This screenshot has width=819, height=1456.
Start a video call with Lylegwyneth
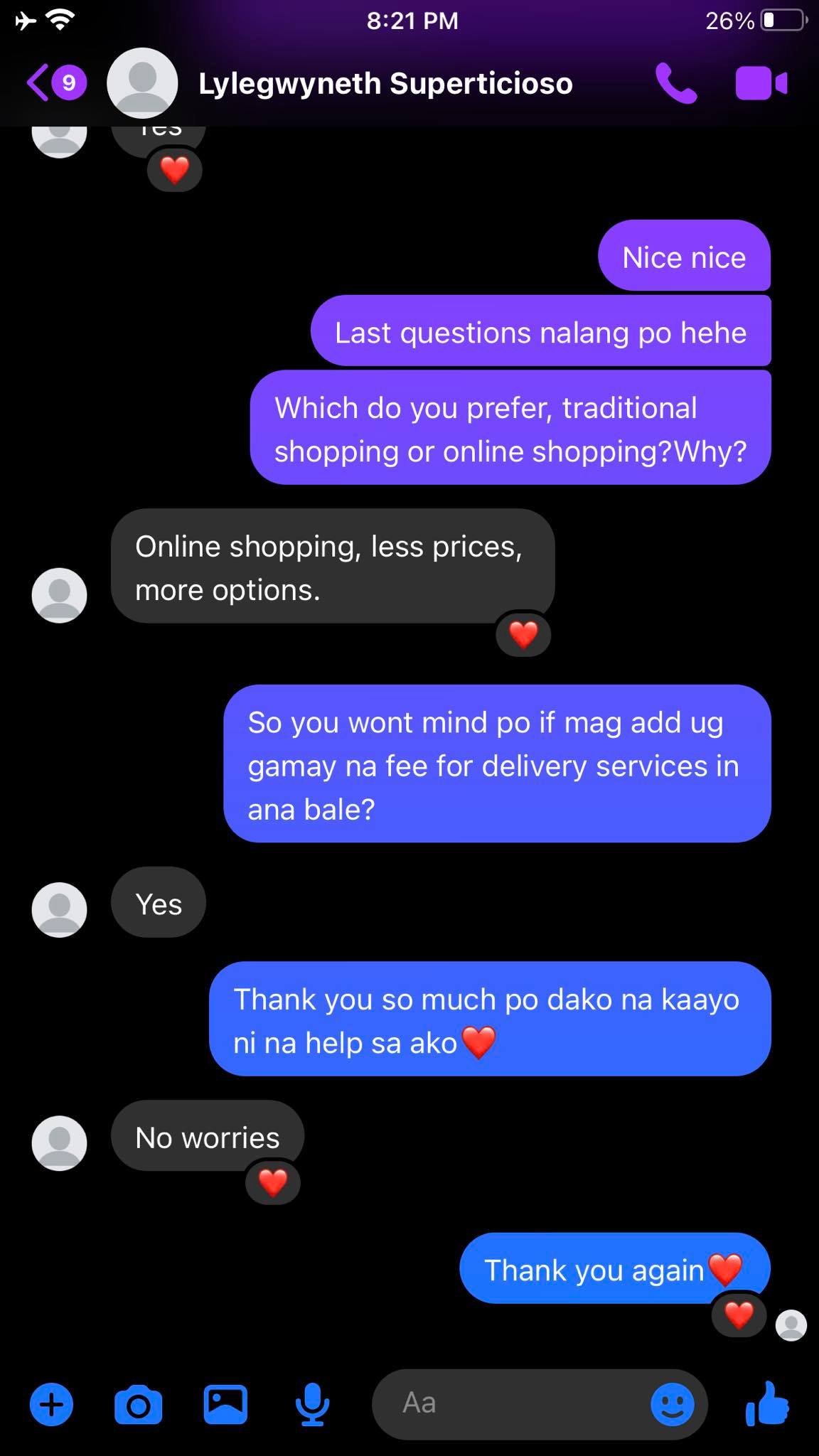(761, 84)
